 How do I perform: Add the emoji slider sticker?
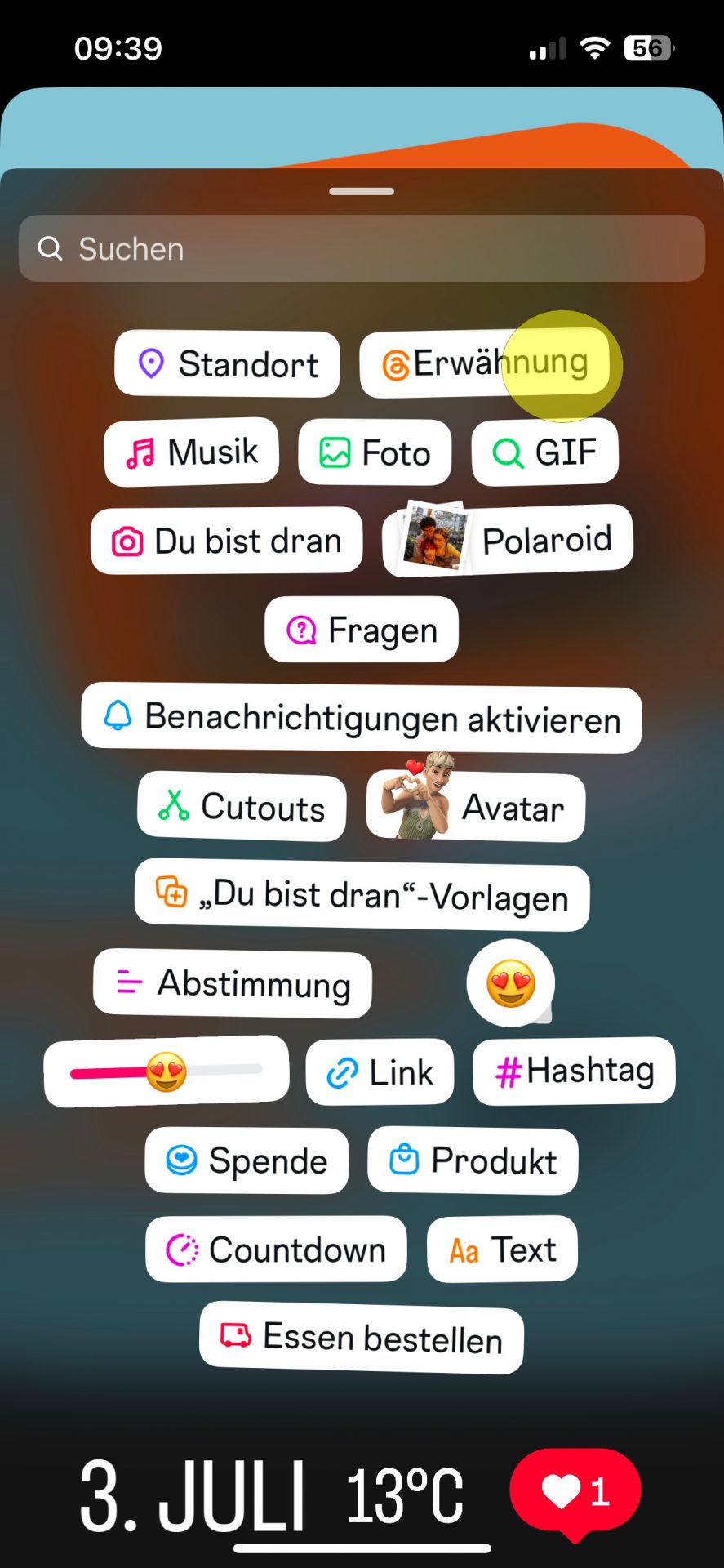coord(167,1071)
